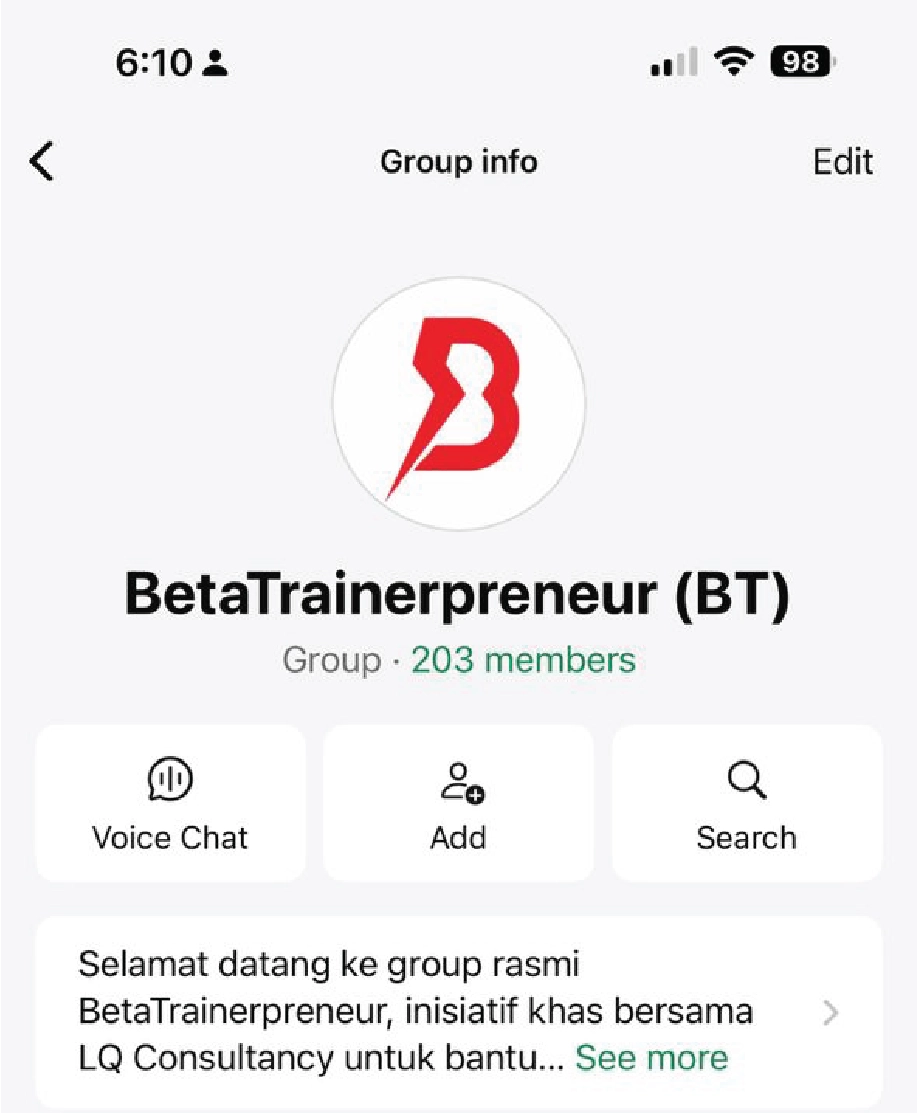View the 203 members list

(x=523, y=660)
